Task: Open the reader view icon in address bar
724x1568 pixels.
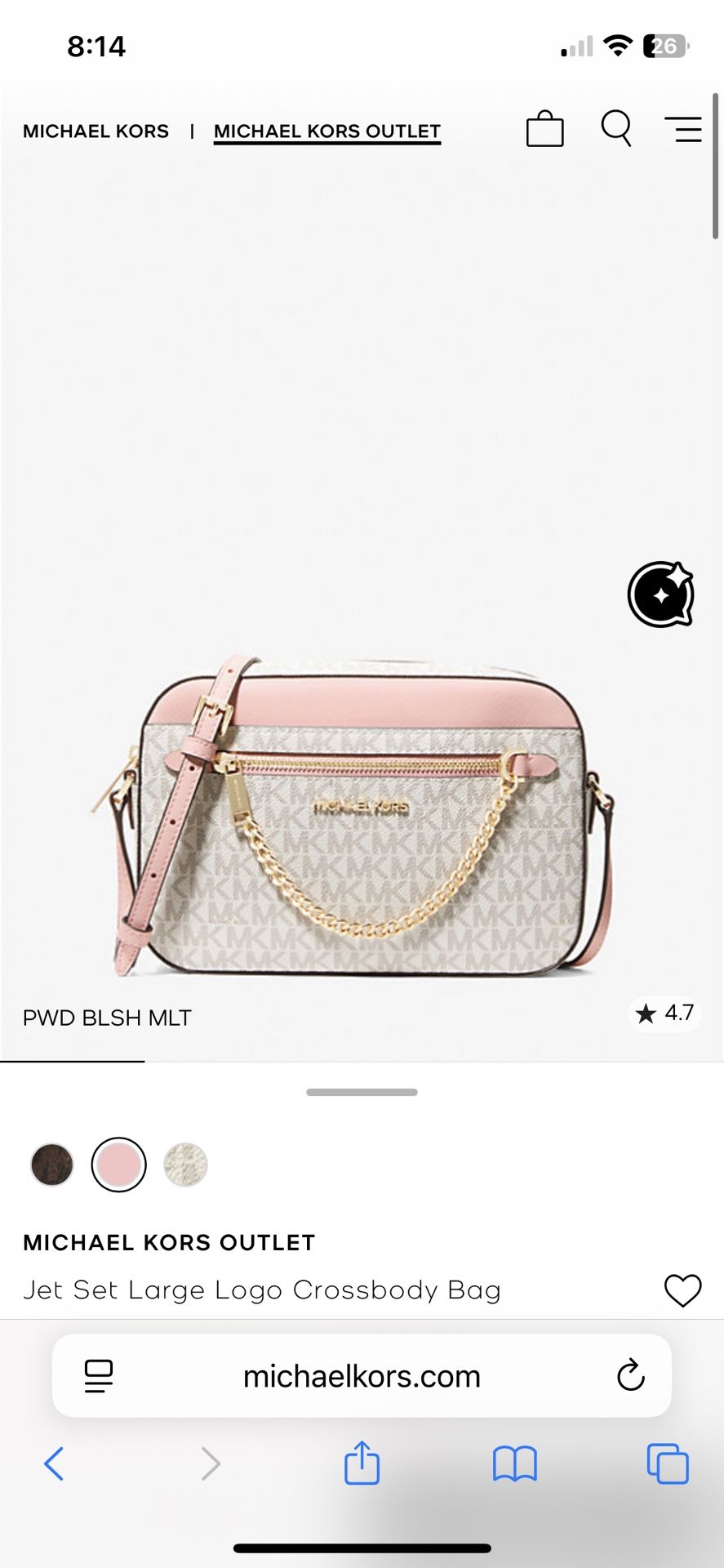Action: point(98,1375)
